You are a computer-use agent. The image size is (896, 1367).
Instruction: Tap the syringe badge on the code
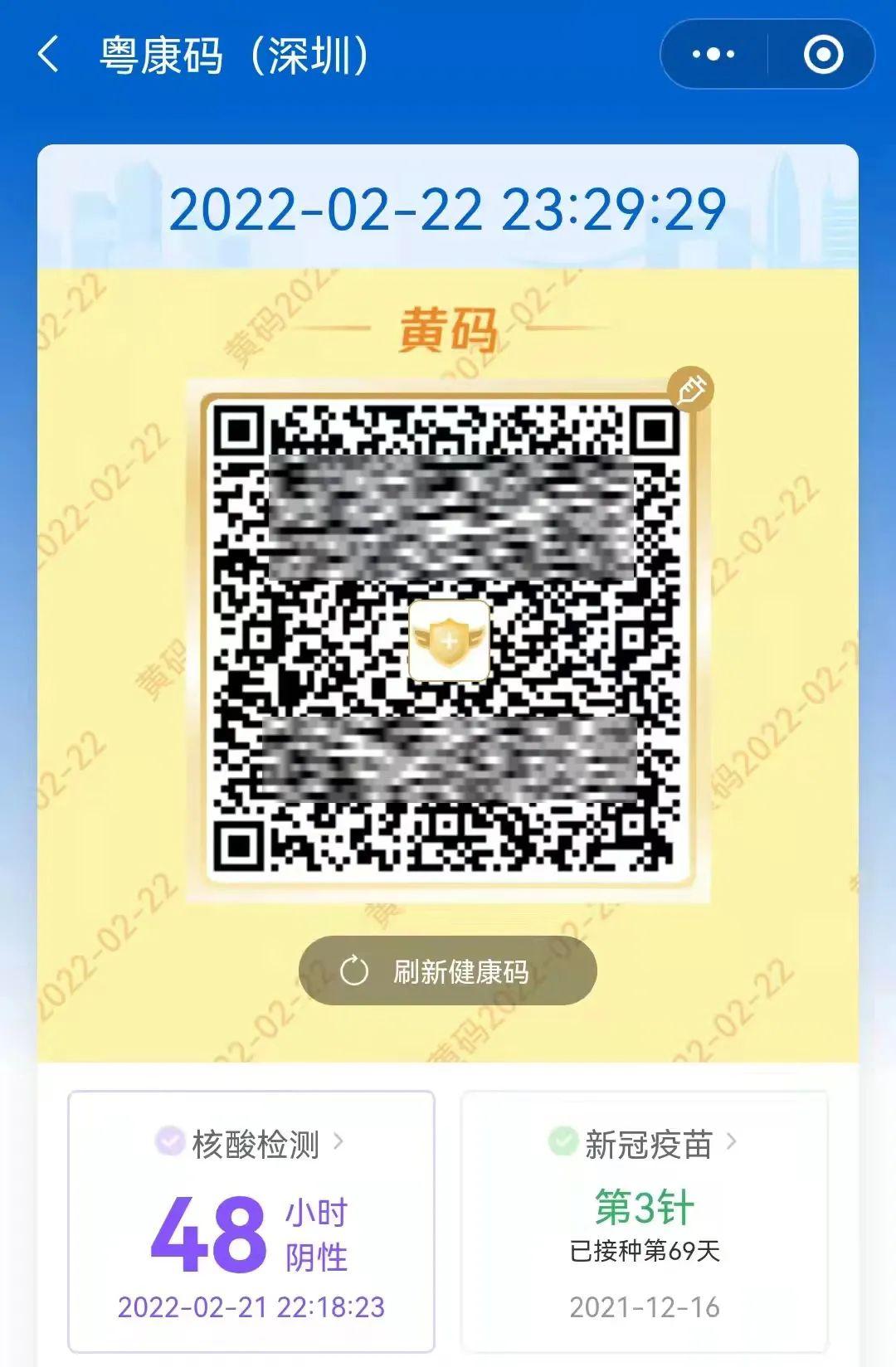pyautogui.click(x=690, y=389)
